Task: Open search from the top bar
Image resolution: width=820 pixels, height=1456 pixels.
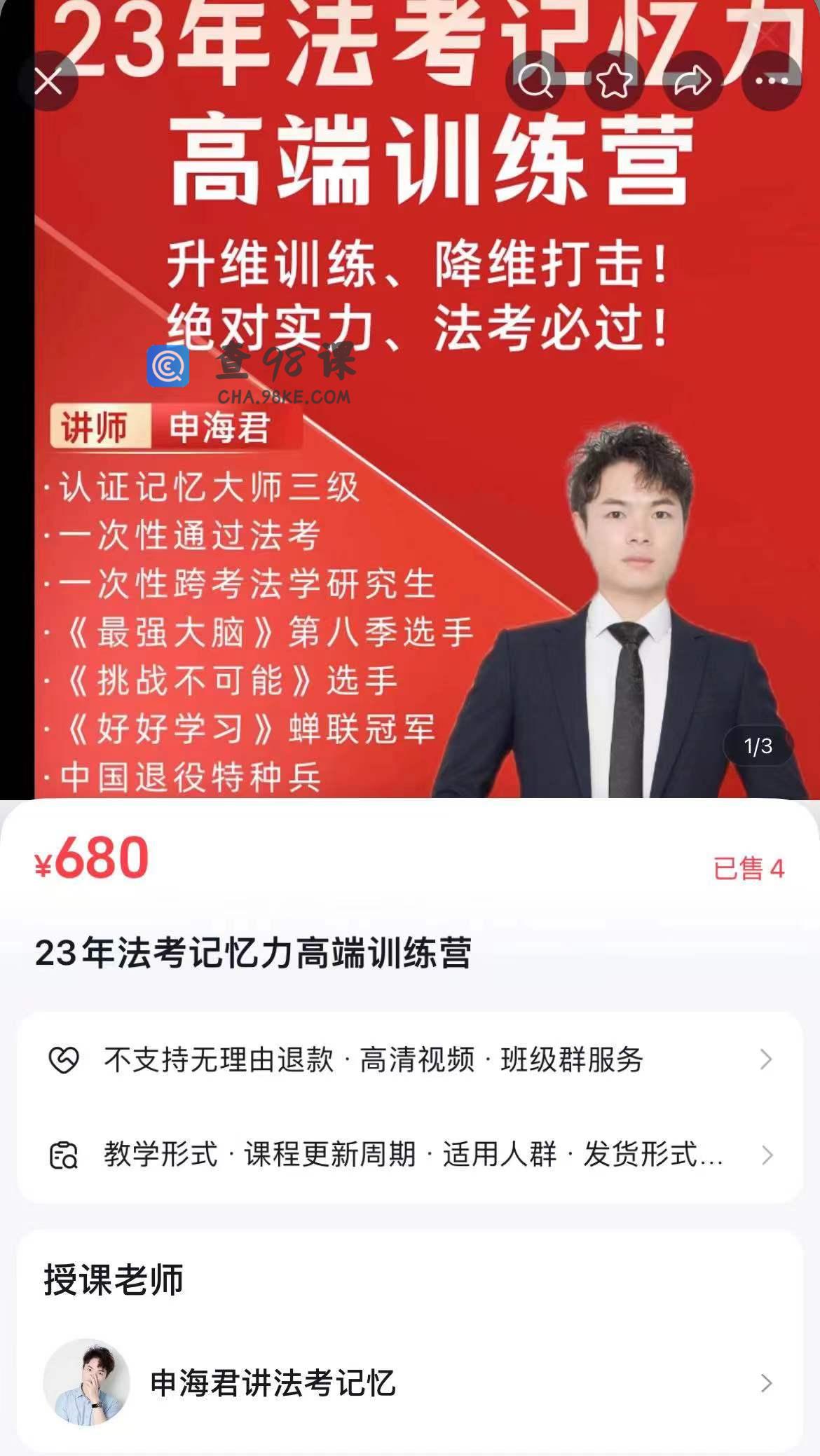Action: (x=535, y=81)
